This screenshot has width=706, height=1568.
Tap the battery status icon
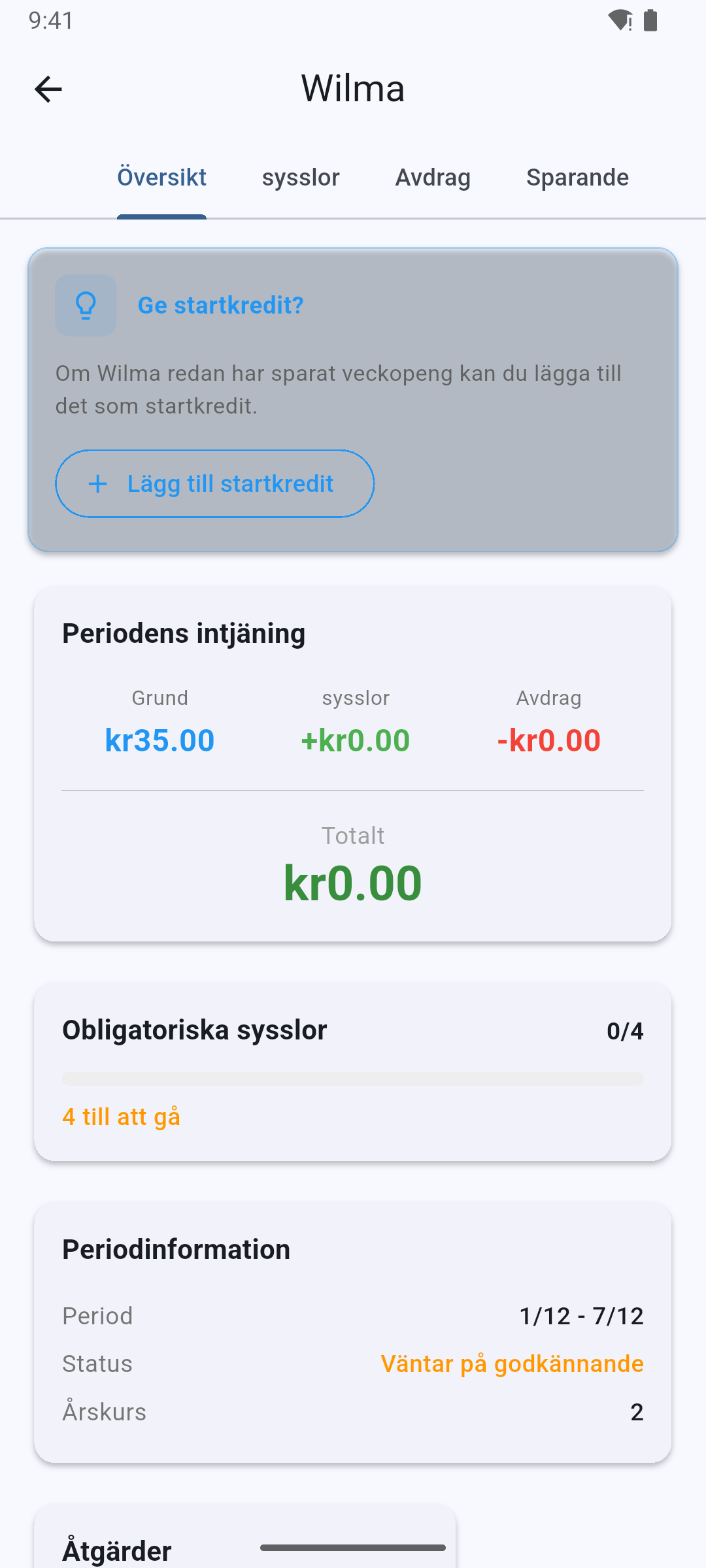tap(650, 20)
